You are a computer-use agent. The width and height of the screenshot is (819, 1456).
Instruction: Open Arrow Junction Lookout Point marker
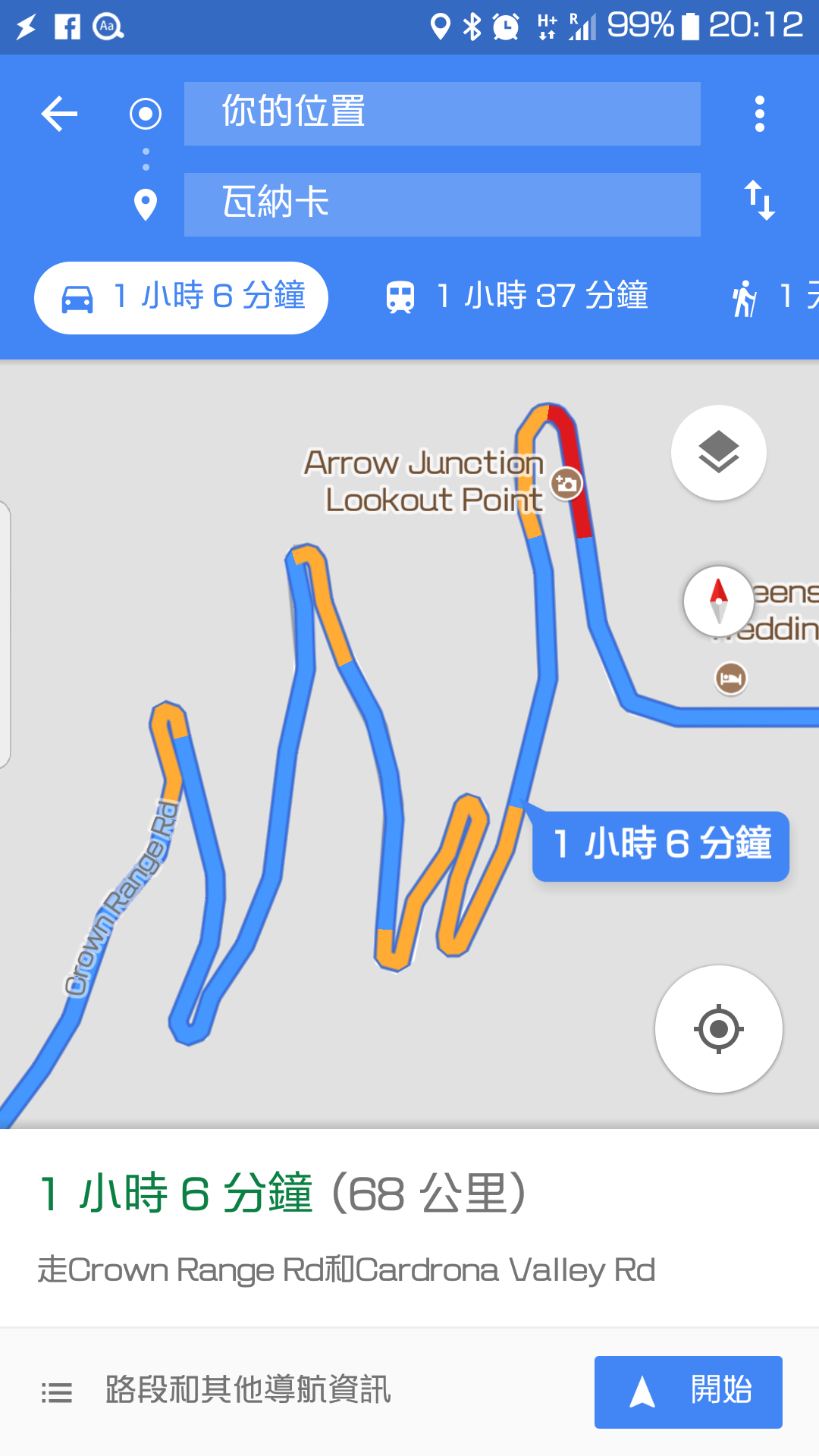click(x=566, y=483)
